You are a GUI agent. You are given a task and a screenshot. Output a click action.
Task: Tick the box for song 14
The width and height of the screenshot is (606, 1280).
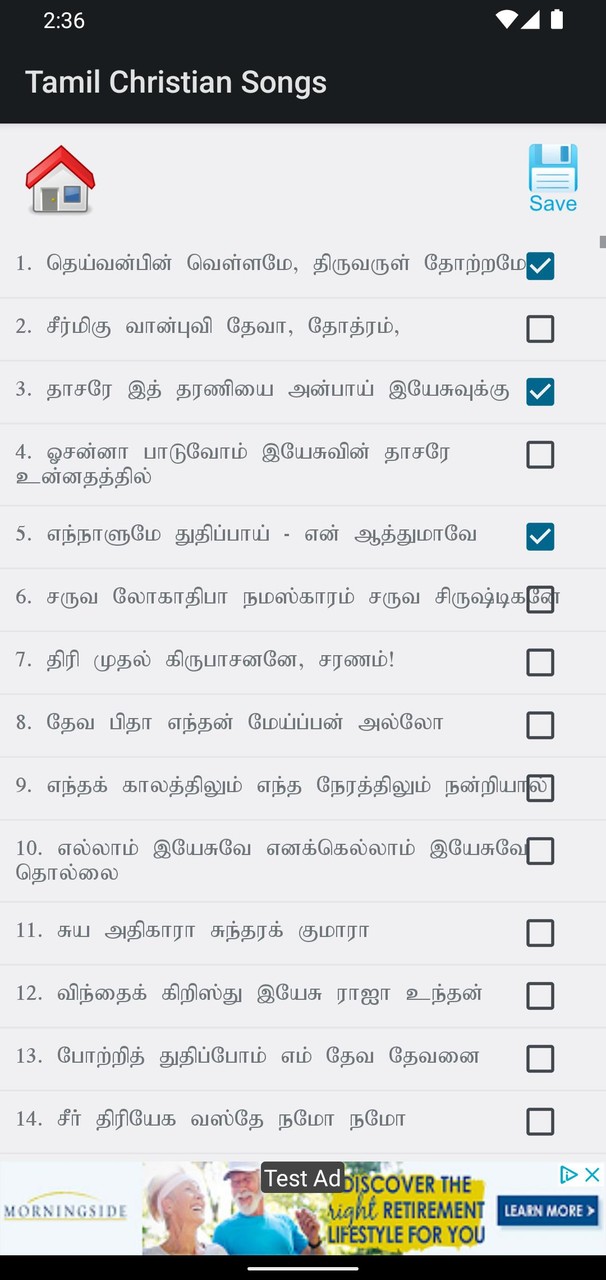(540, 1121)
